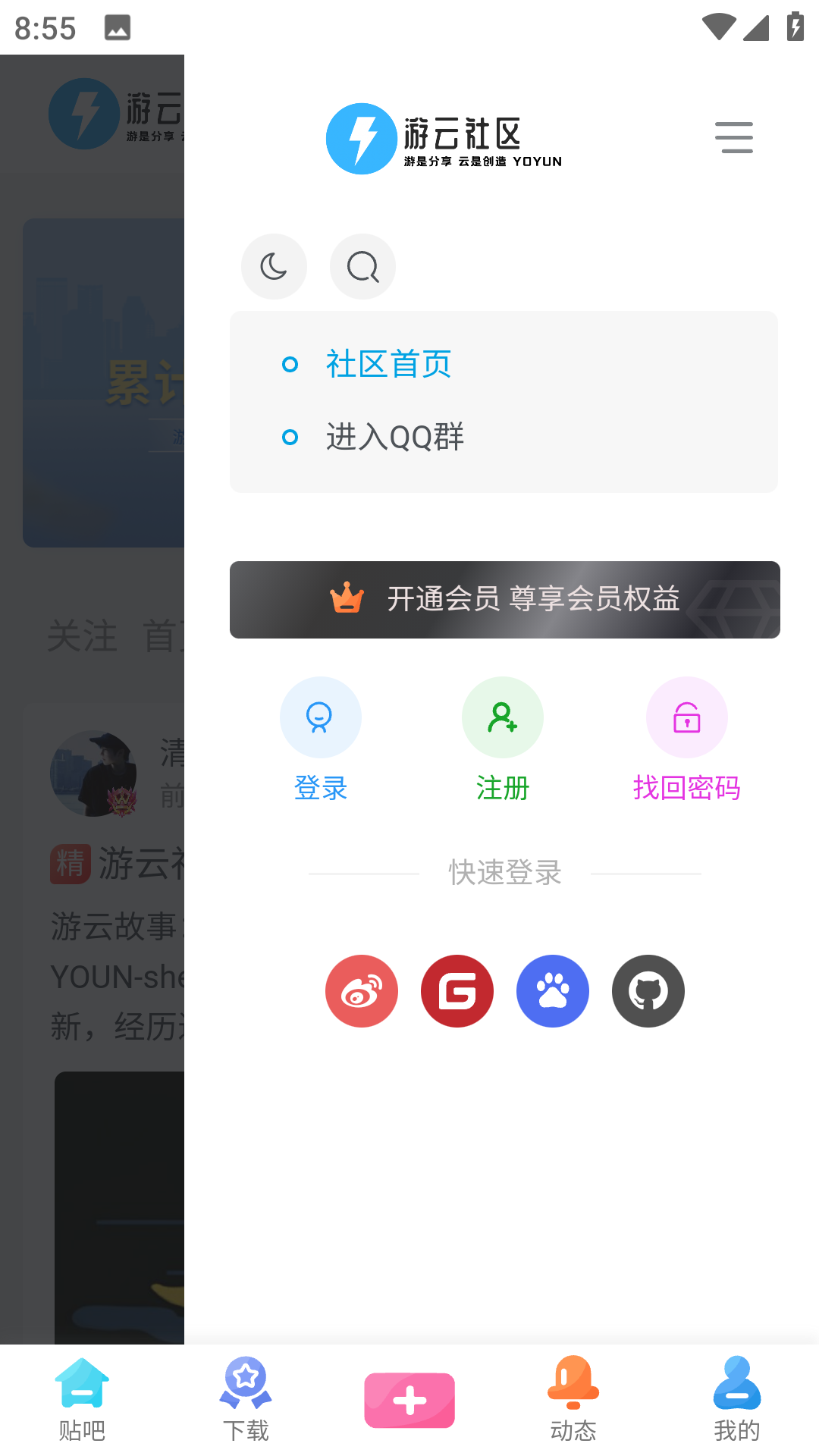This screenshot has width=819, height=1456.
Task: Open the 下载 tab
Action: (x=246, y=1400)
